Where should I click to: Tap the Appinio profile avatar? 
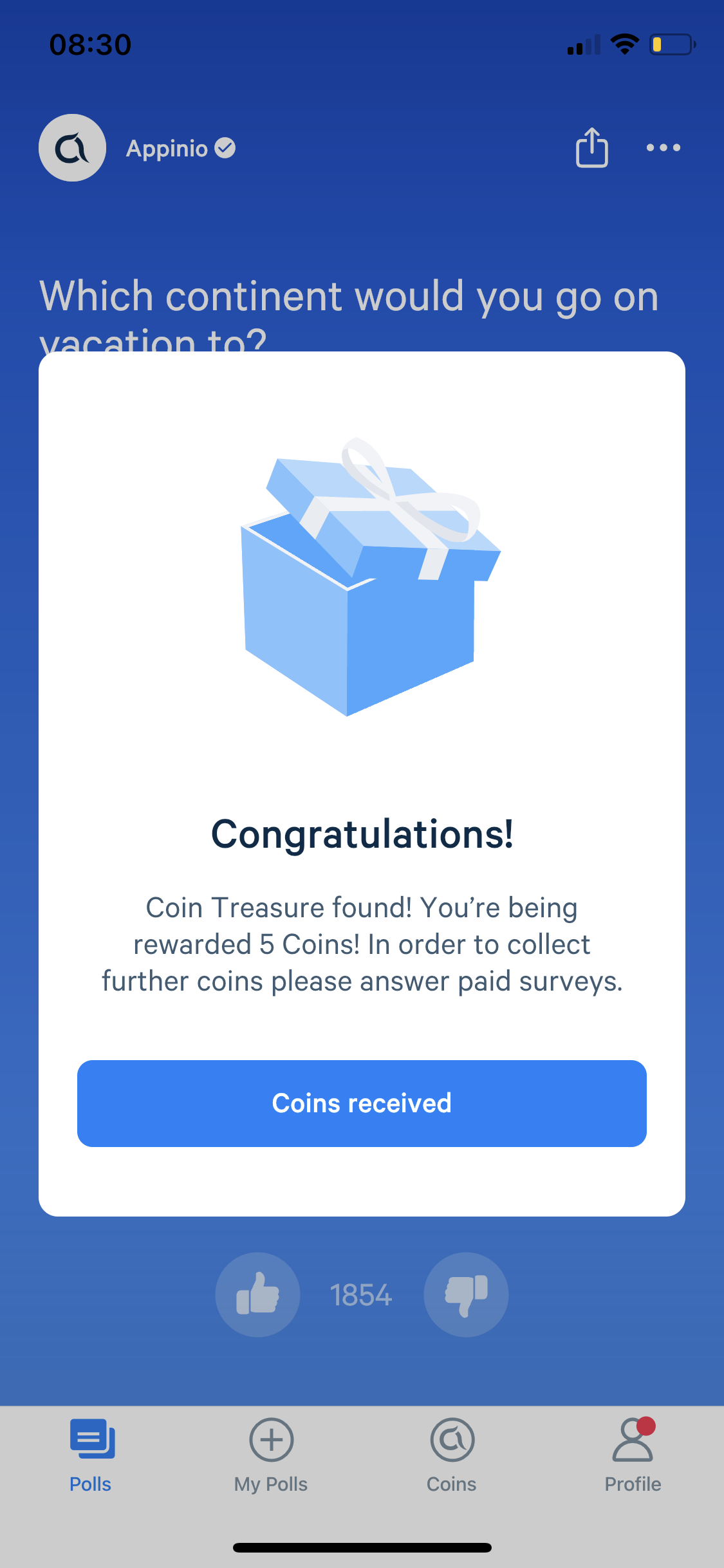click(72, 147)
